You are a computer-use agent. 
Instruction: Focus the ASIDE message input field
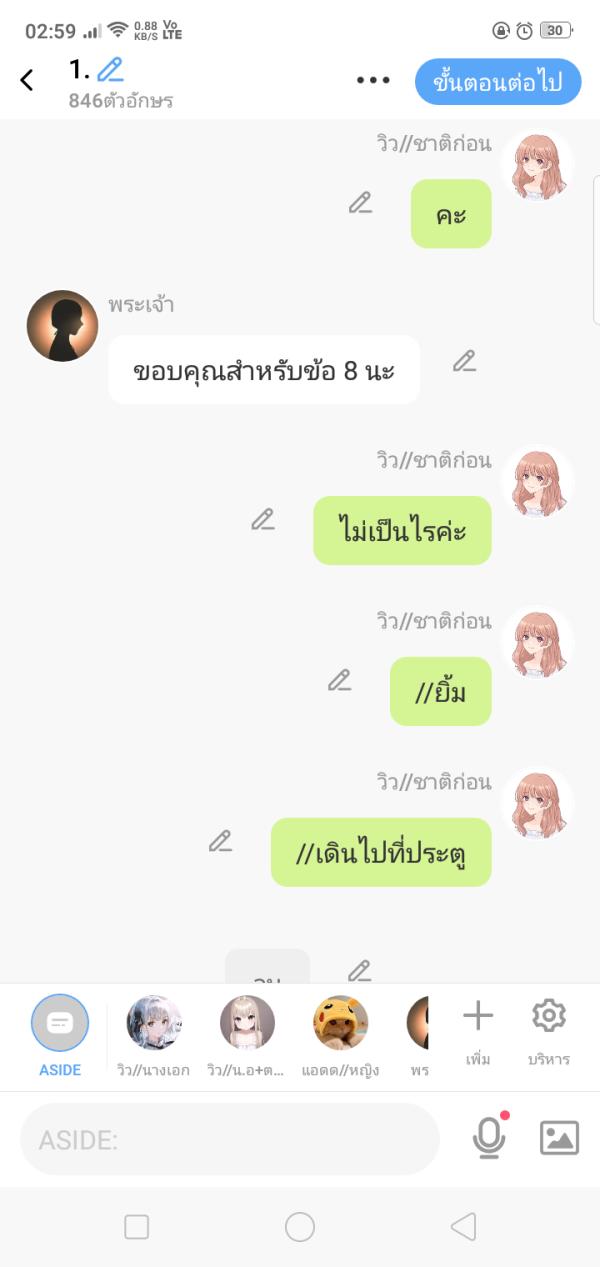tap(230, 1139)
